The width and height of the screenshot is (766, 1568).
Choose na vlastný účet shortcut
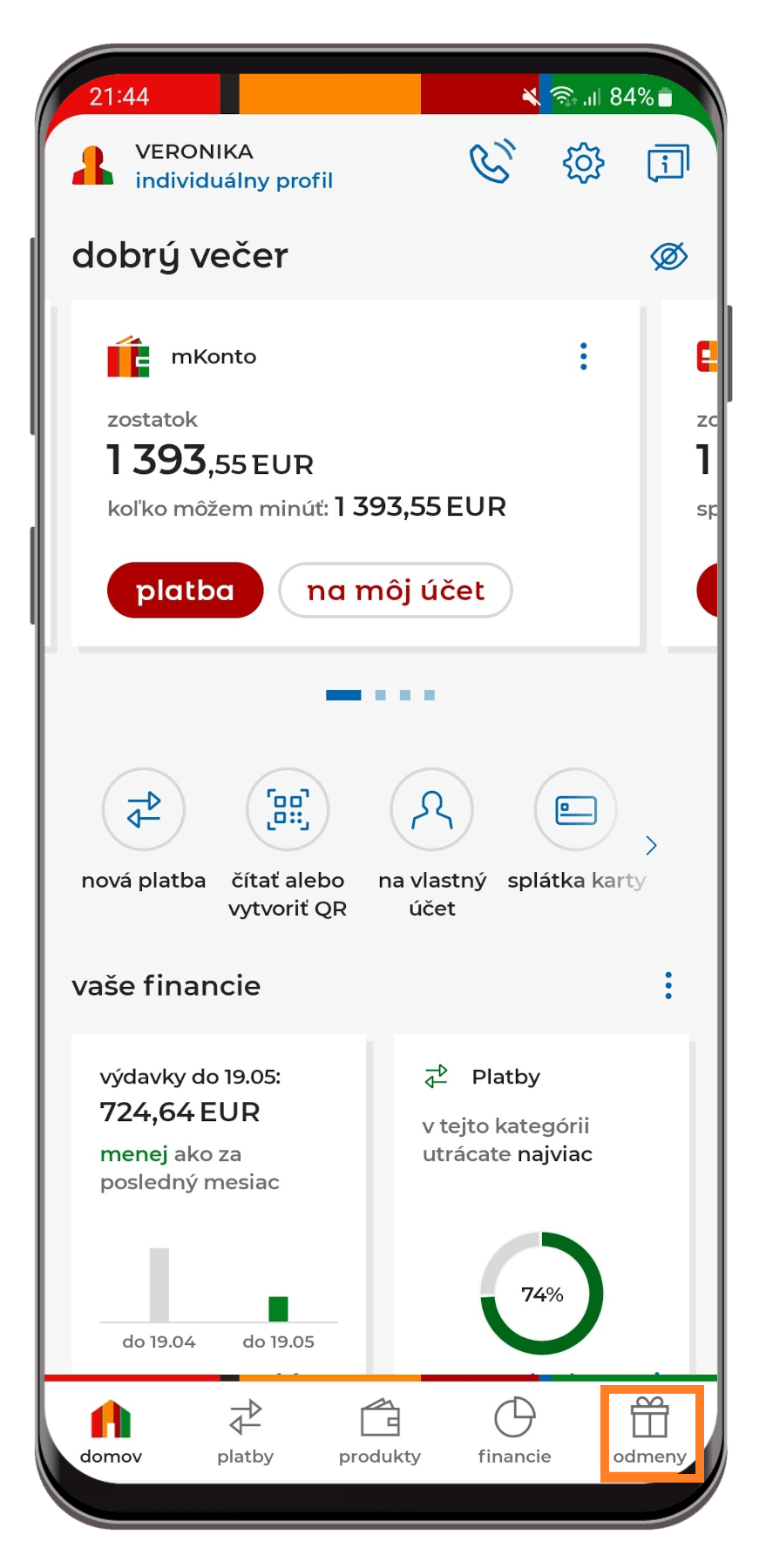[x=431, y=810]
